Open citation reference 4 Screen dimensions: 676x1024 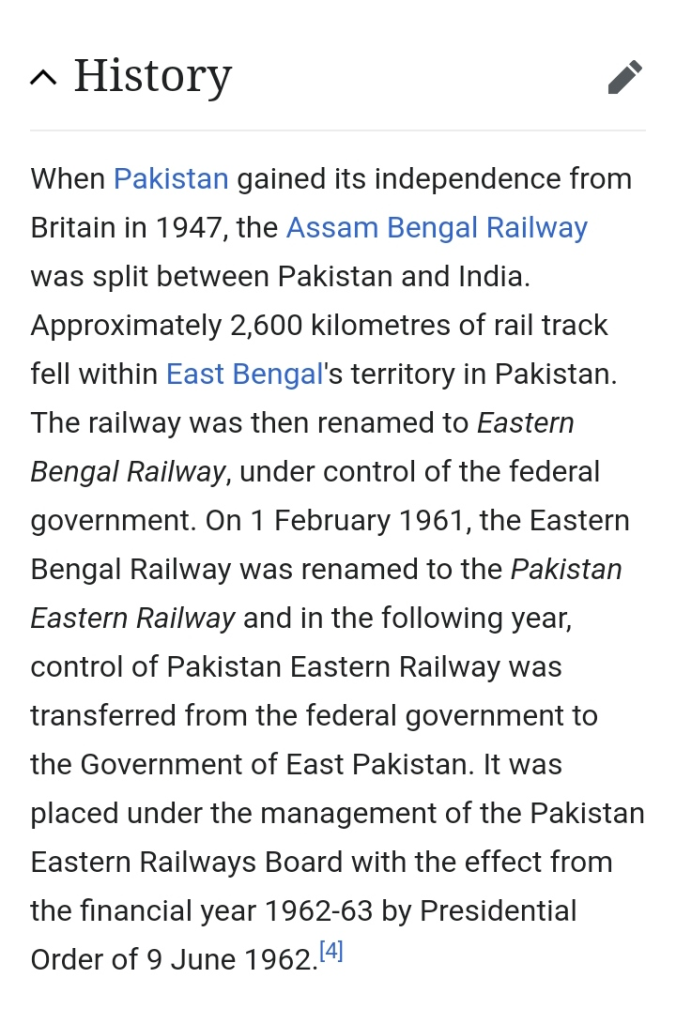click(x=331, y=952)
